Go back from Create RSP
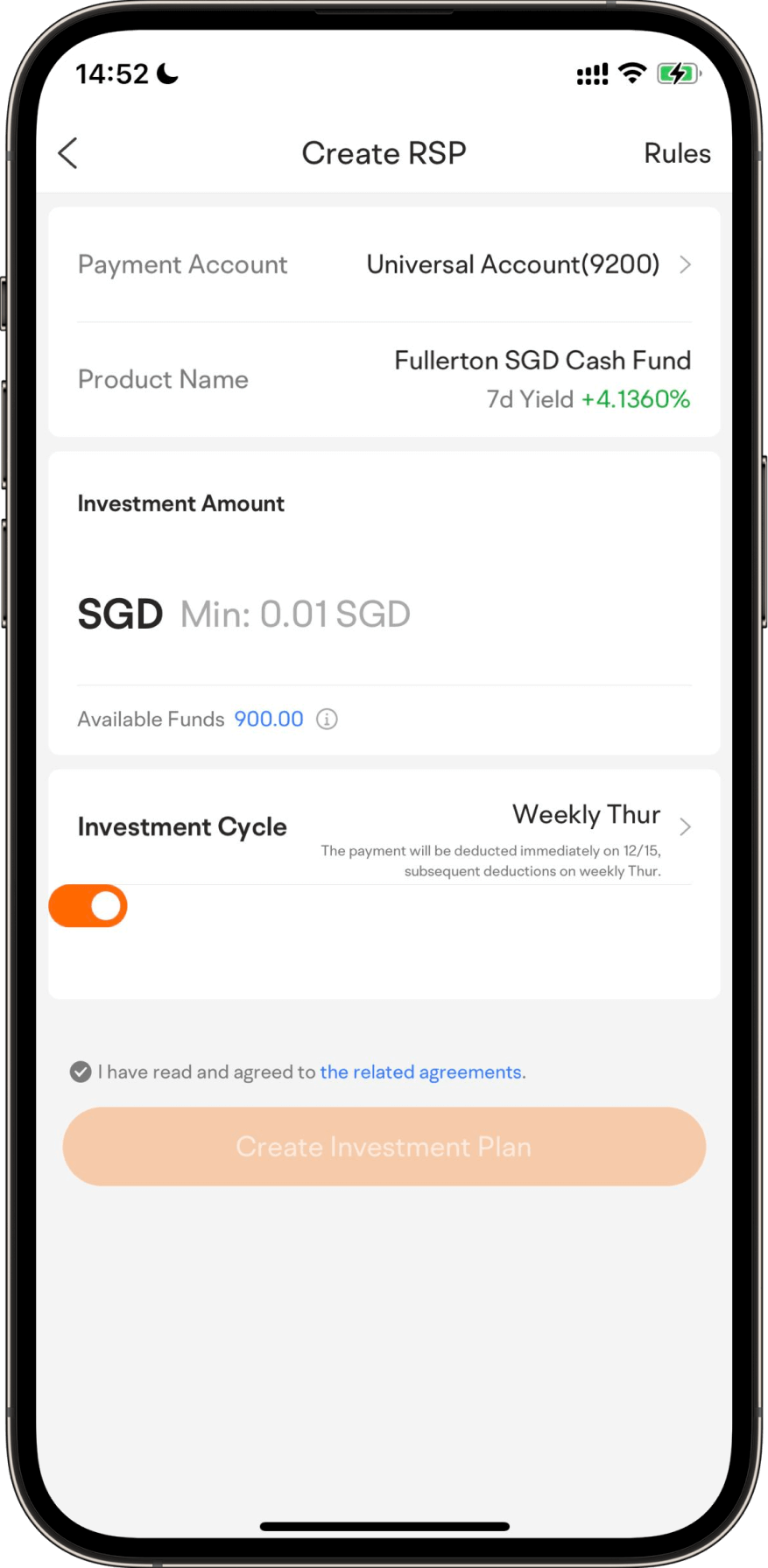 pos(68,153)
